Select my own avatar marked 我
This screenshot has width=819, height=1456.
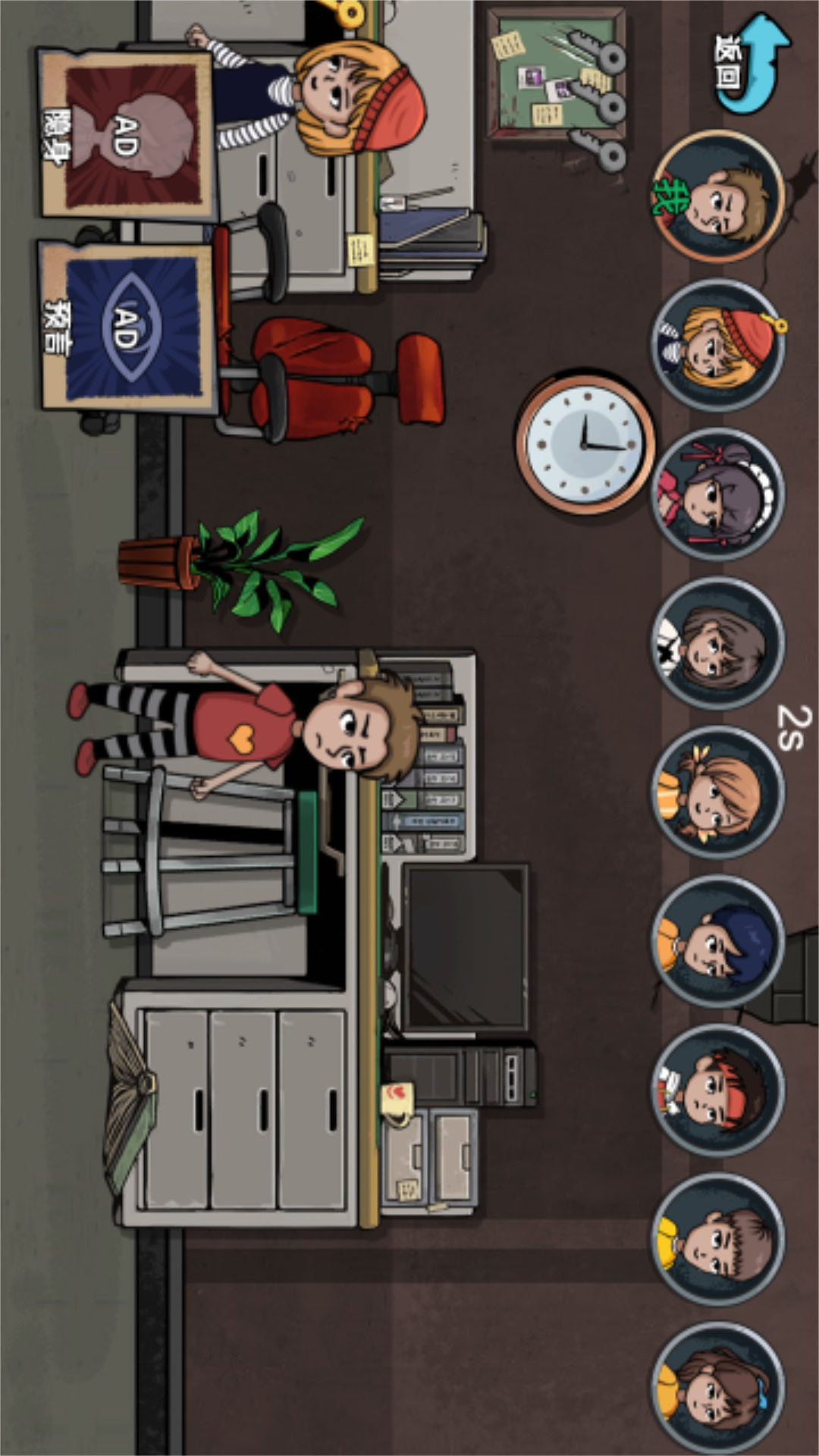(717, 196)
